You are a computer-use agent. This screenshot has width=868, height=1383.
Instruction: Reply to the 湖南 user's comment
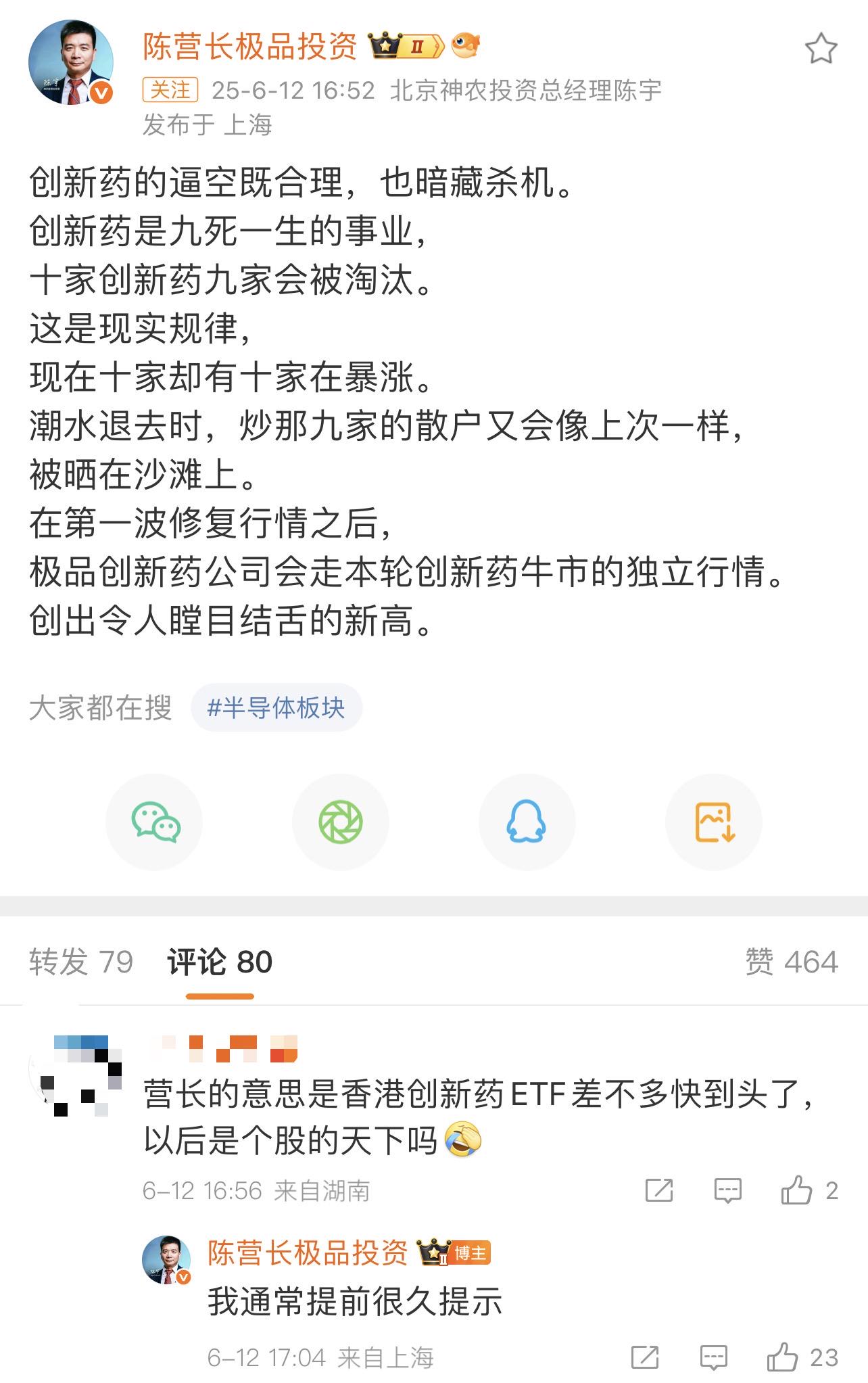[x=727, y=1190]
